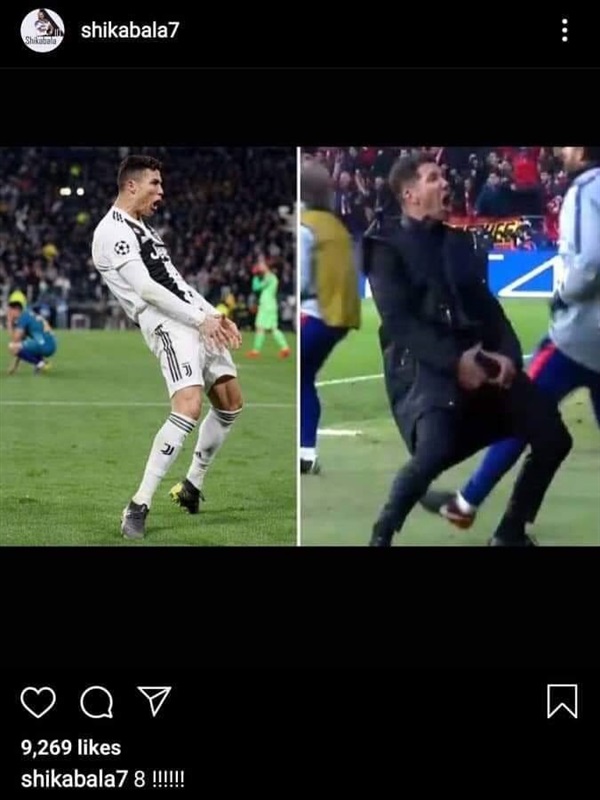
Task: Open the shikabala7 username at the top of the post
Action: coord(130,30)
